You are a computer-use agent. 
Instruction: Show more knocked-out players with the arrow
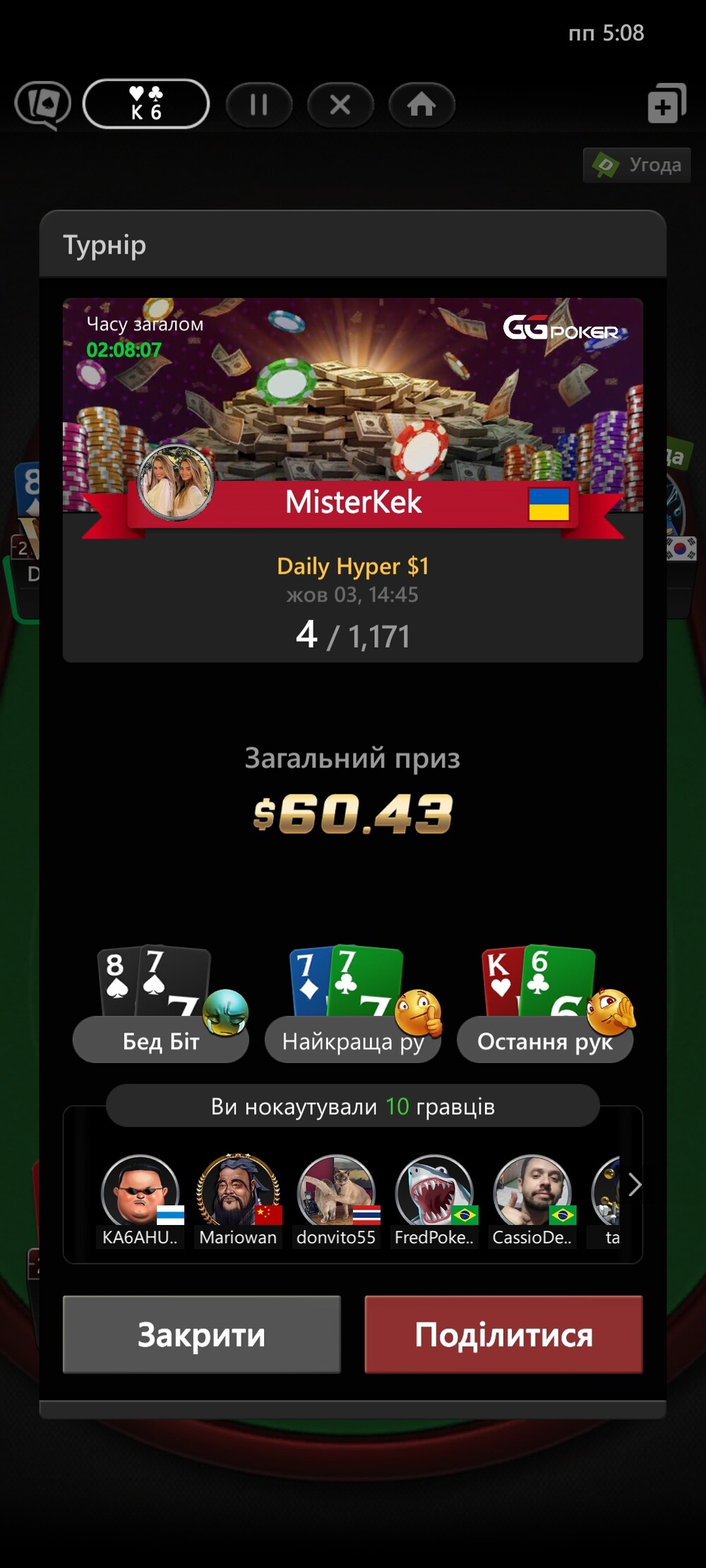pos(634,1185)
